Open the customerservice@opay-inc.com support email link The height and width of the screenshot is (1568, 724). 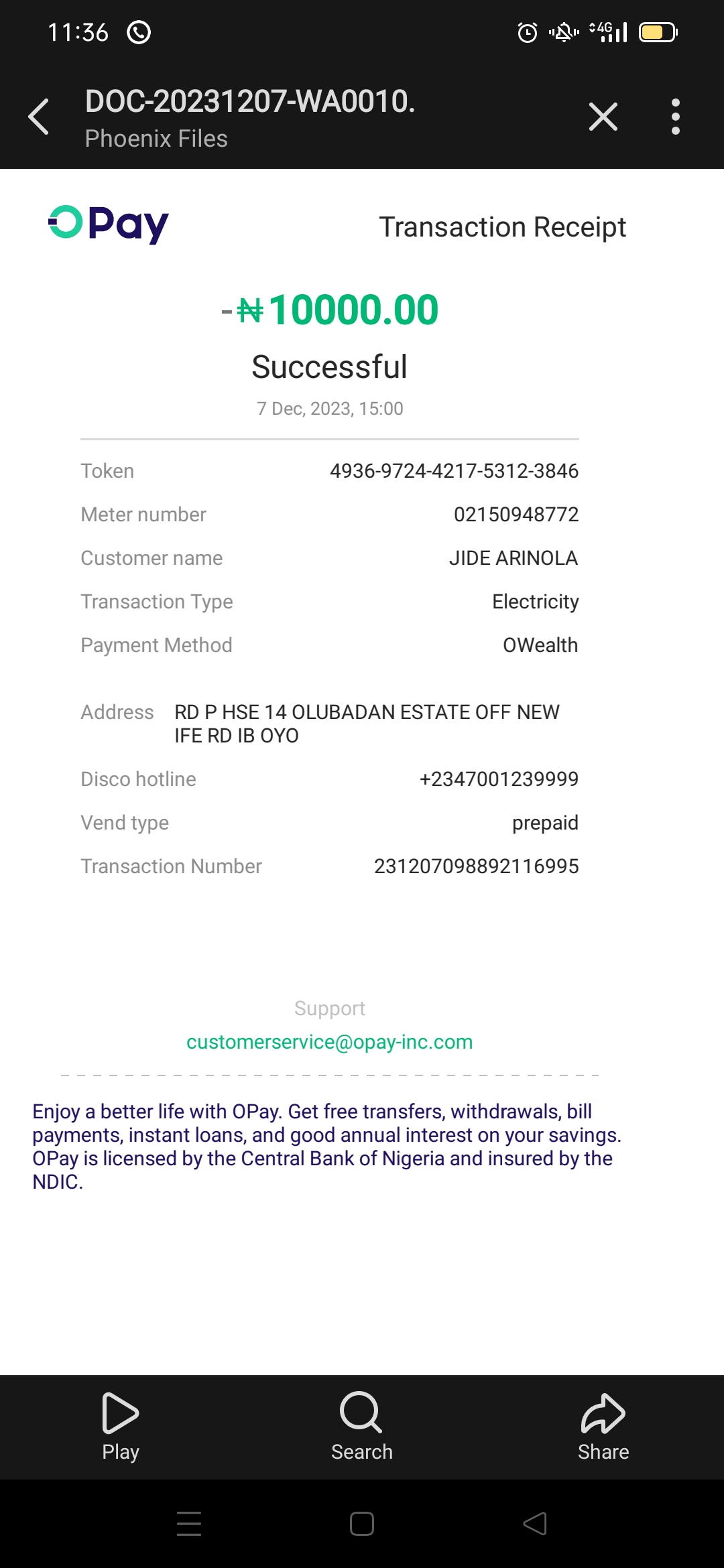[x=329, y=1042]
